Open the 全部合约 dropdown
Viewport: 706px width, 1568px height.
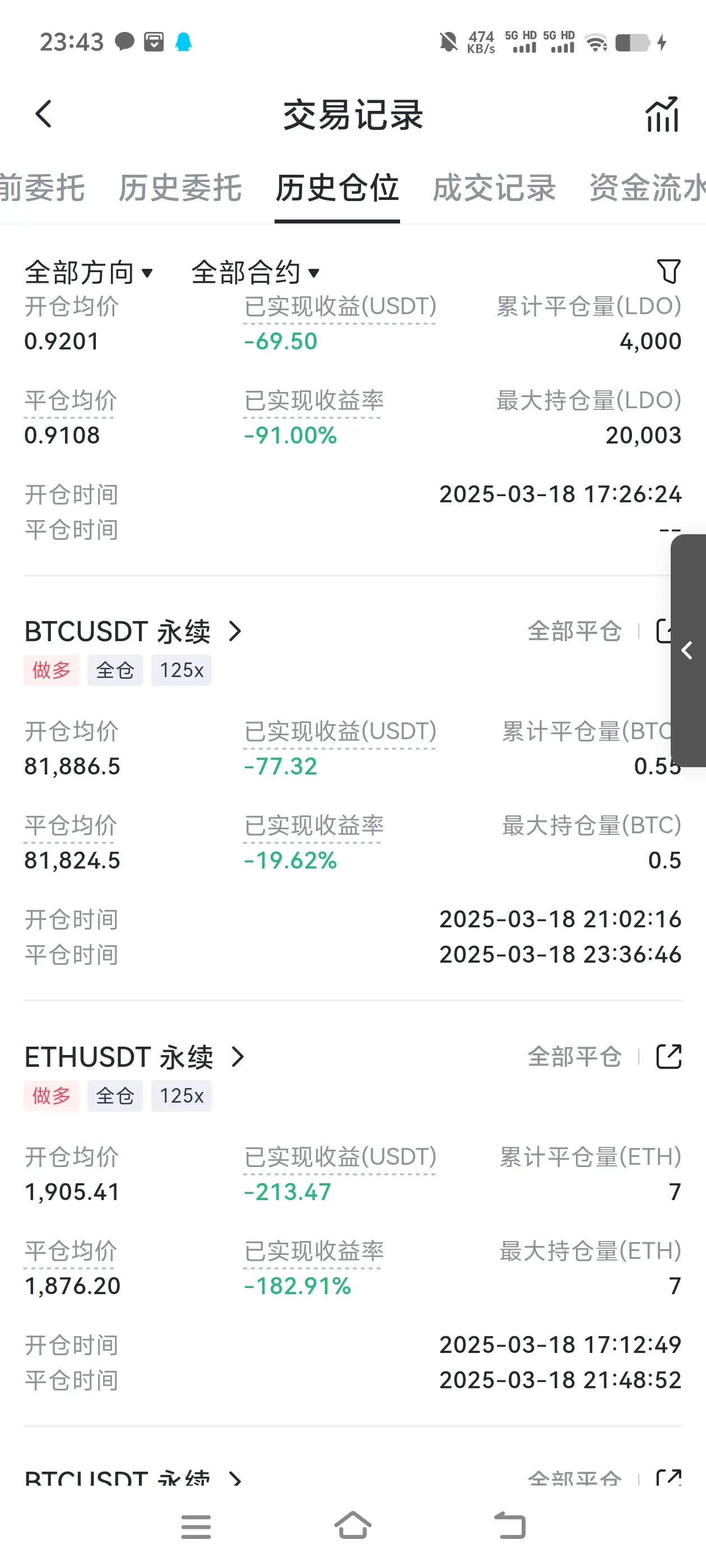pos(256,272)
